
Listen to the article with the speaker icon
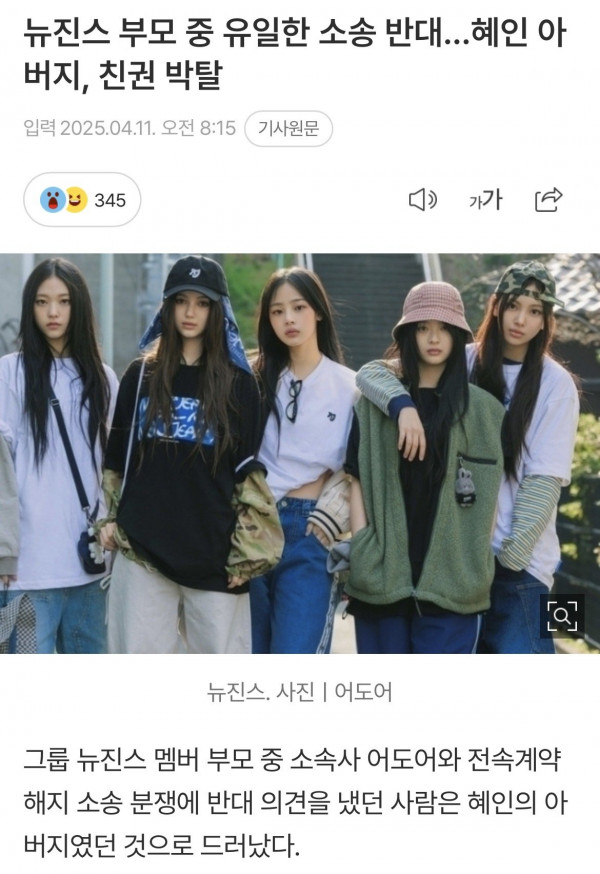coord(423,200)
